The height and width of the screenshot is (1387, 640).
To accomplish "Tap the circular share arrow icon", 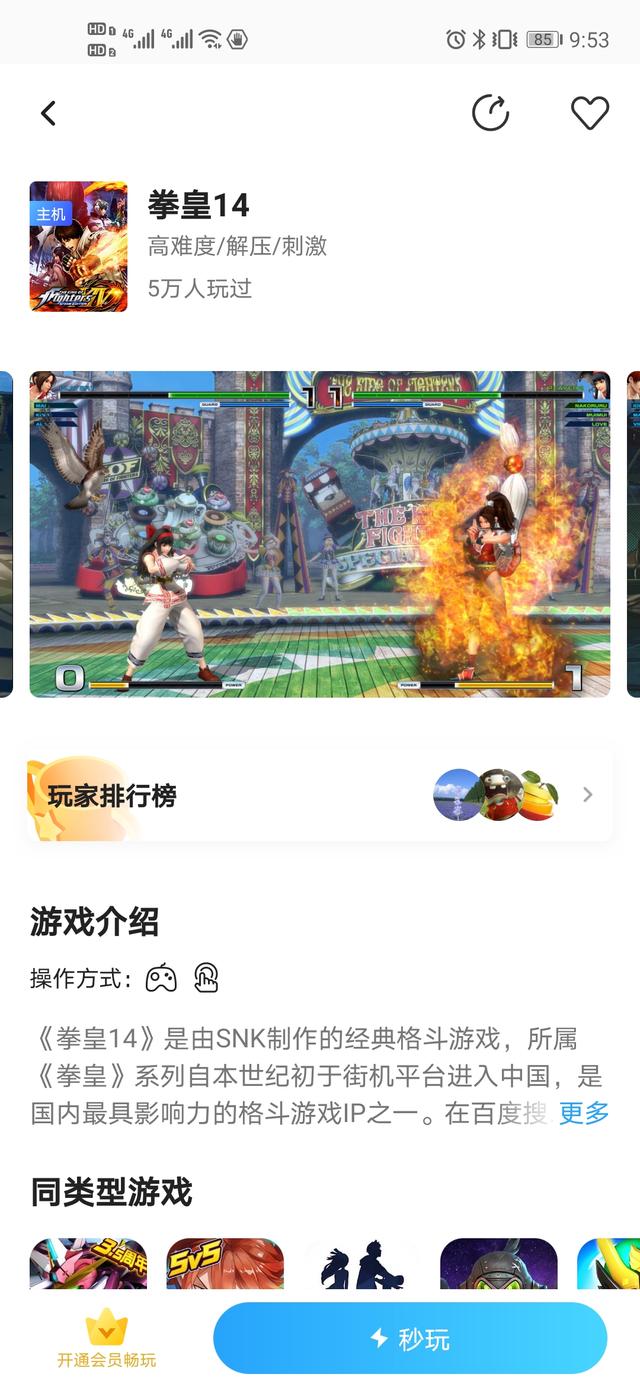I will click(490, 113).
